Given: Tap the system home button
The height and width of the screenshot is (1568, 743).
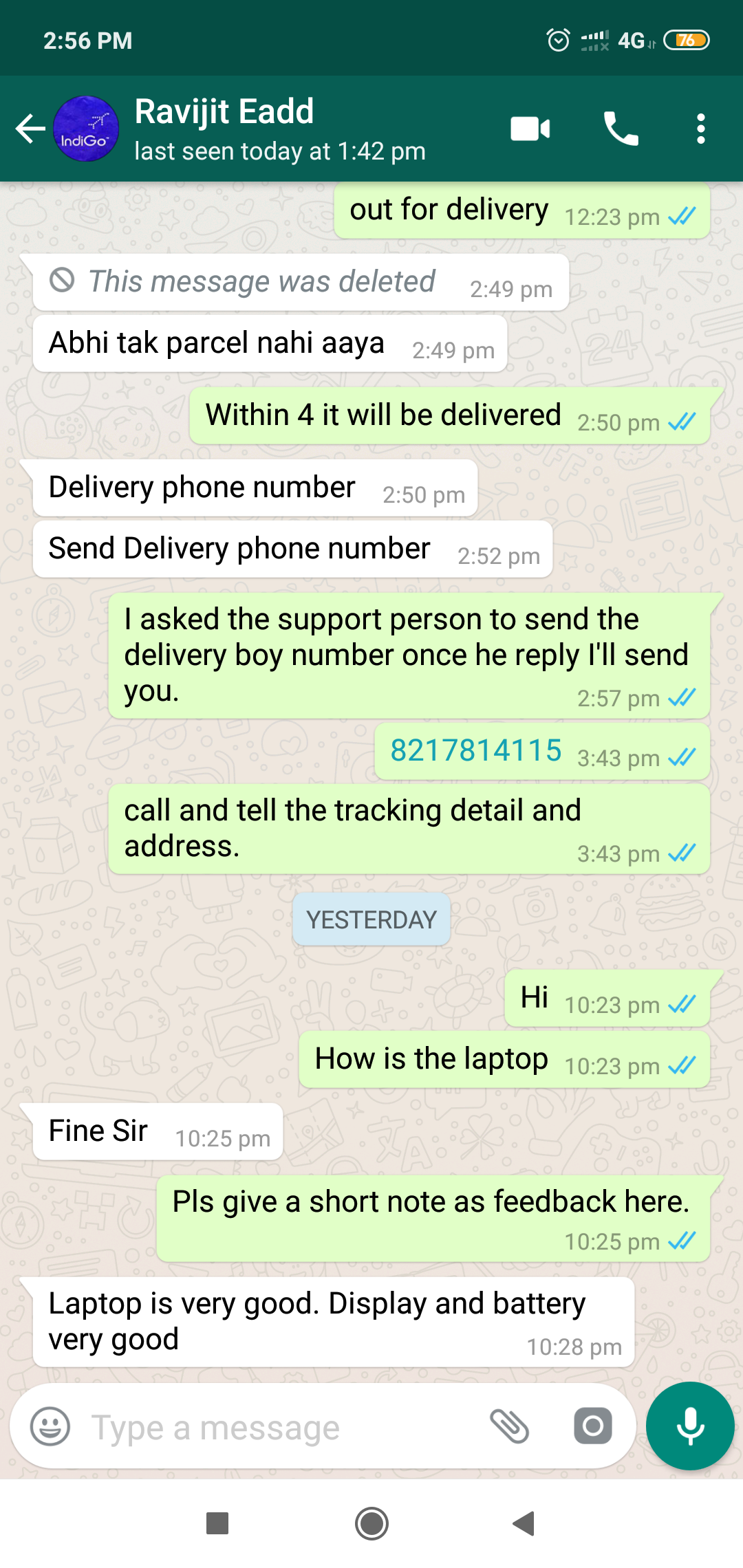Looking at the screenshot, I should pos(371,1523).
